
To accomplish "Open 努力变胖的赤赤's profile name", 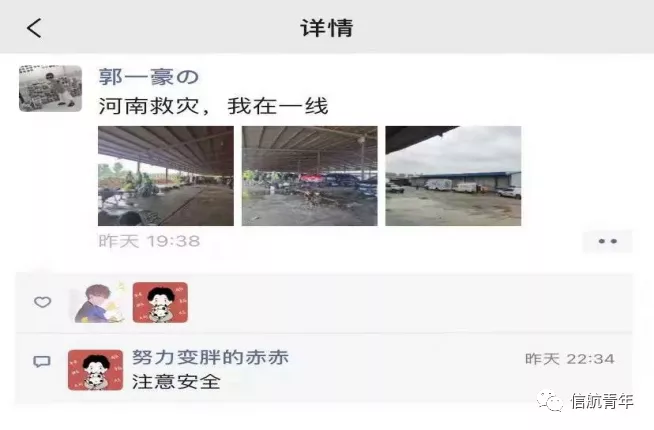I will 210,358.
